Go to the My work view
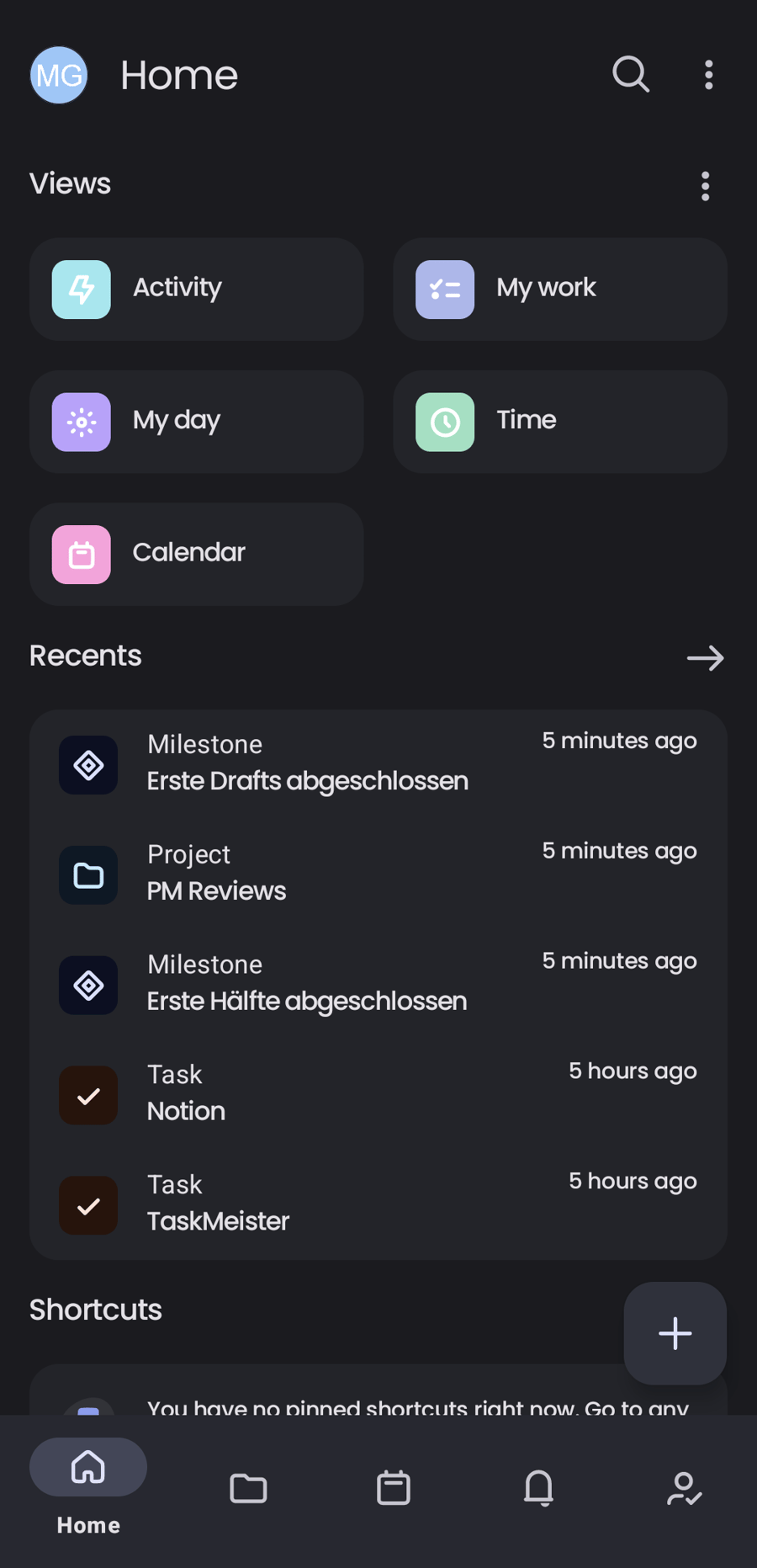The height and width of the screenshot is (1568, 757). click(559, 289)
